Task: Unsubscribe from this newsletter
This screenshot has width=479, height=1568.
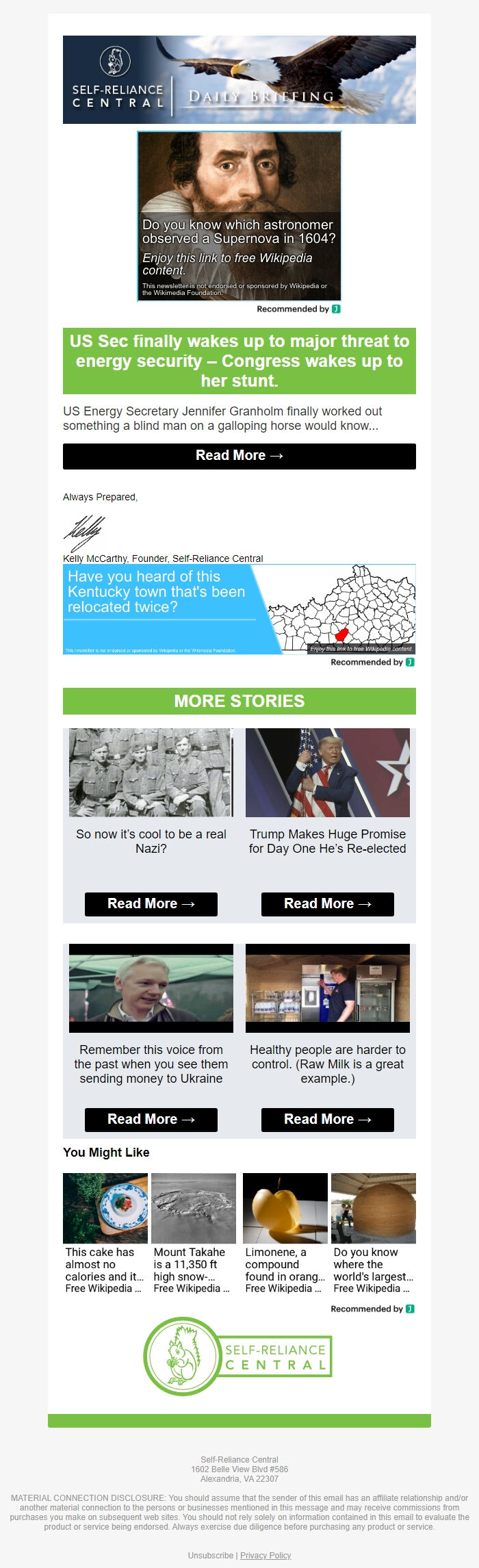Action: tap(211, 1556)
